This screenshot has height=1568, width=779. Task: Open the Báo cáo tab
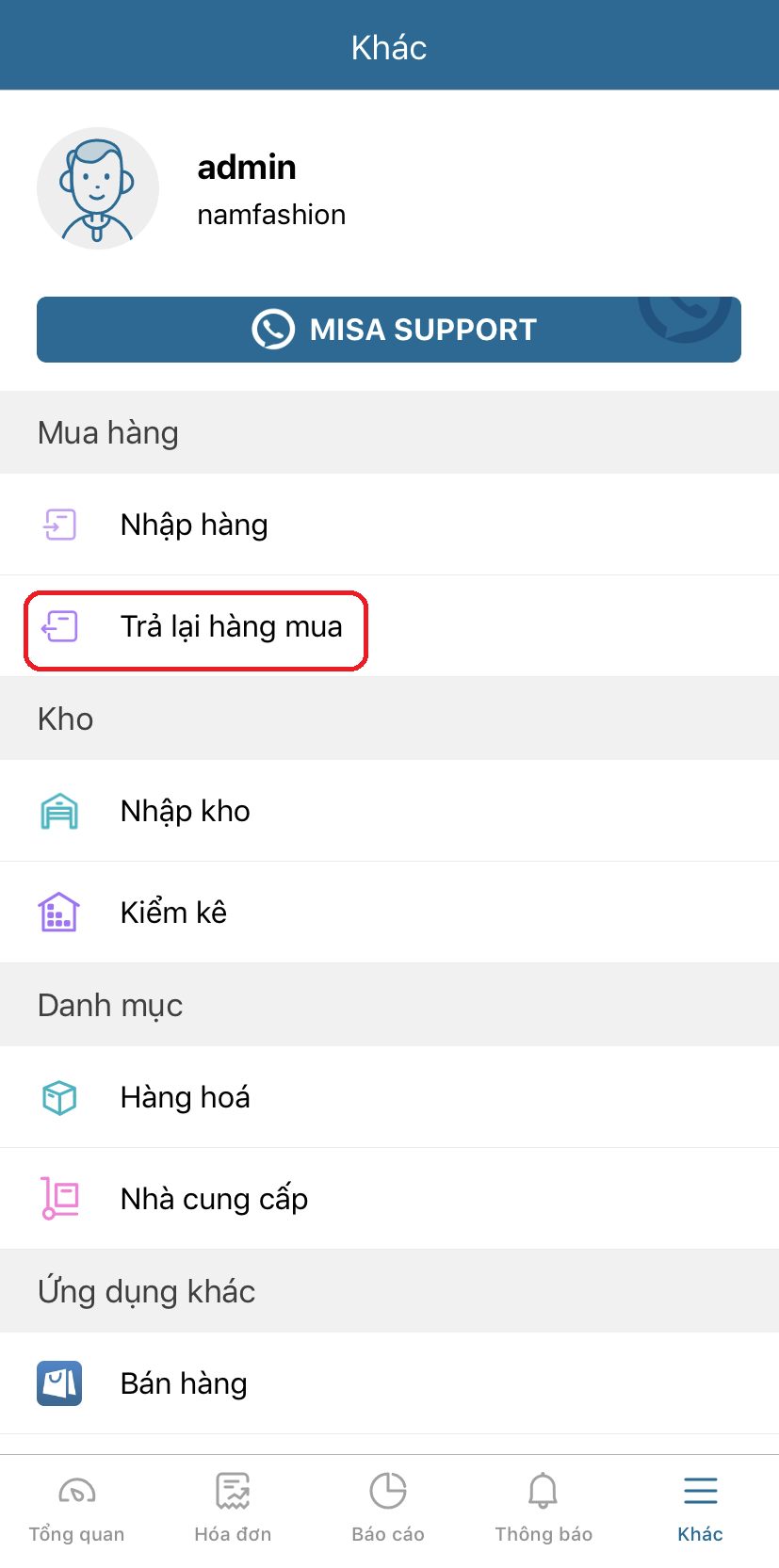tap(388, 1509)
